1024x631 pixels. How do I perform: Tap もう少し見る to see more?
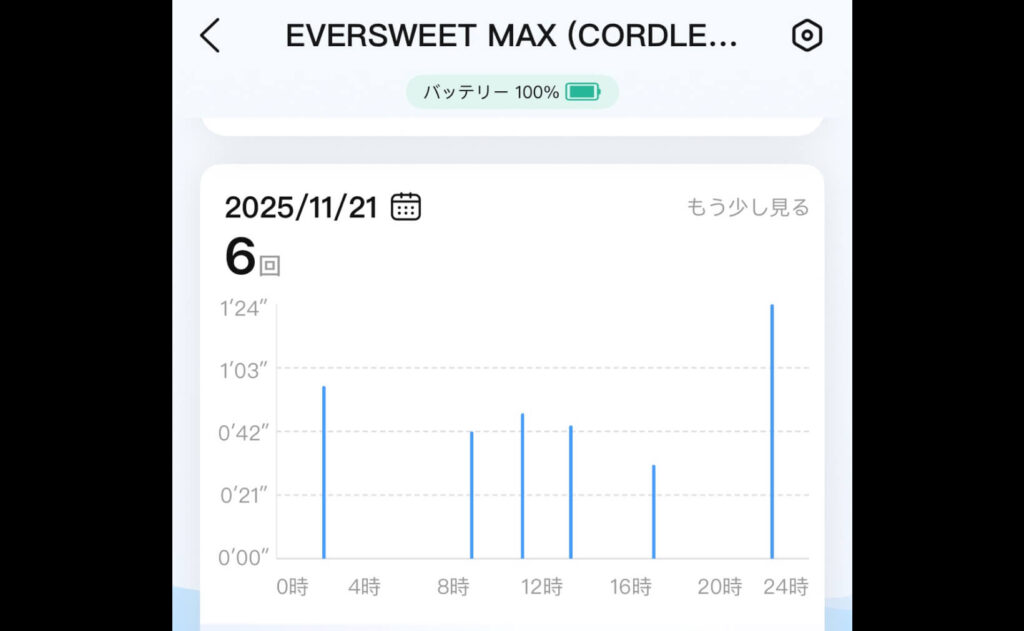coord(747,207)
